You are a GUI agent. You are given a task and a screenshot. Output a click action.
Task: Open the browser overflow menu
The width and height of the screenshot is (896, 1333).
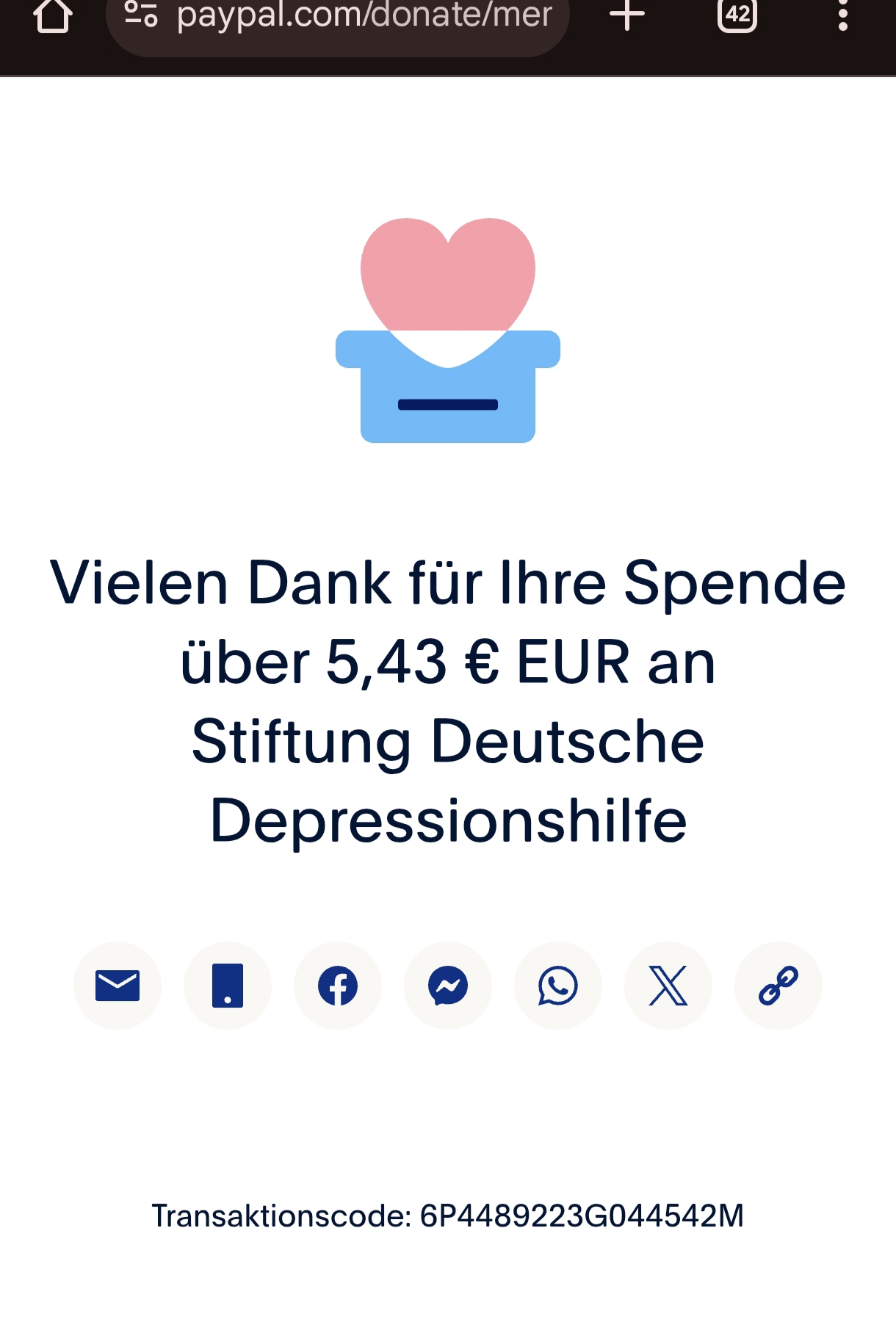click(x=843, y=16)
